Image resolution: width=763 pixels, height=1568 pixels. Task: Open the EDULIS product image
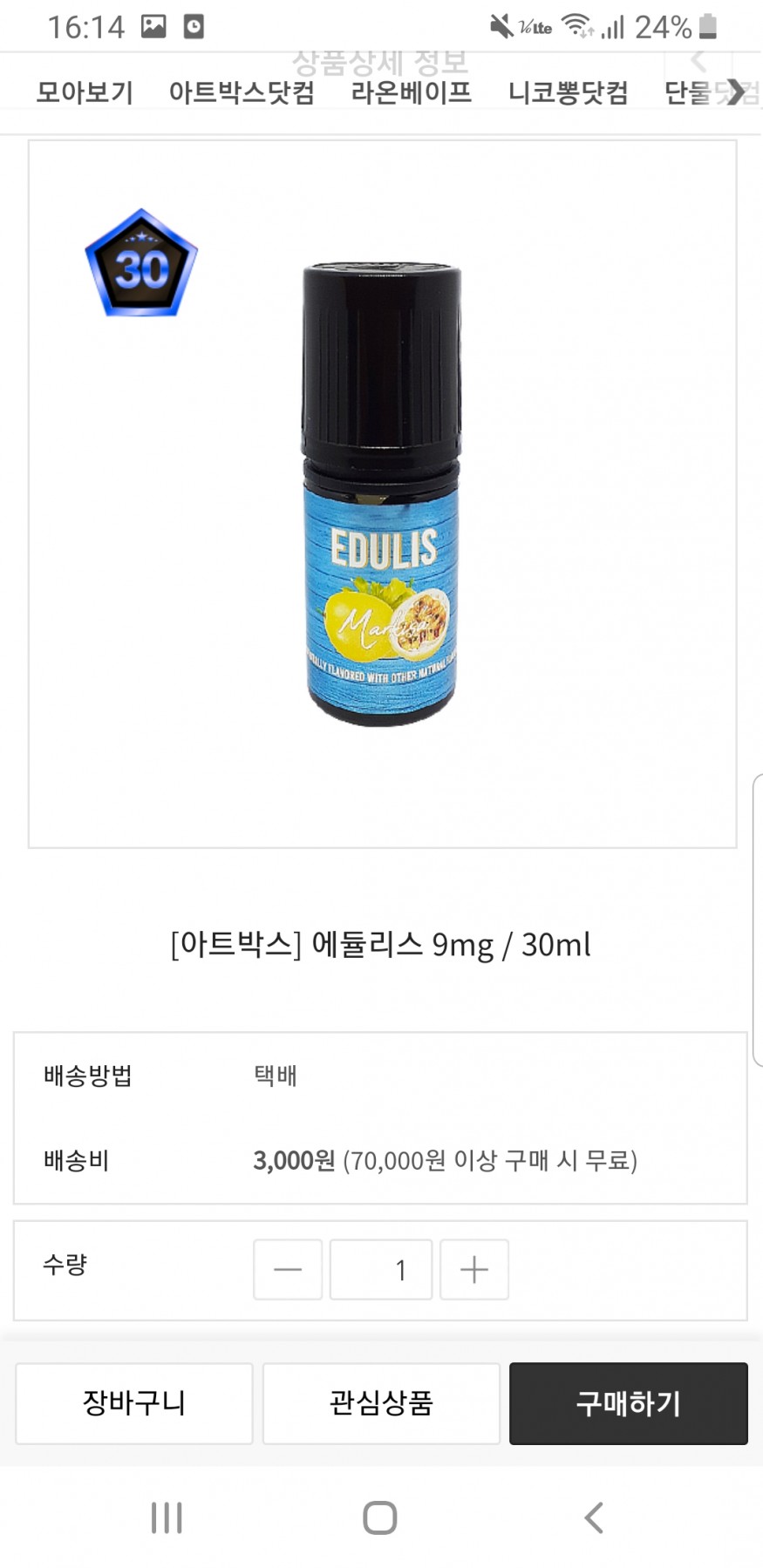click(x=382, y=493)
